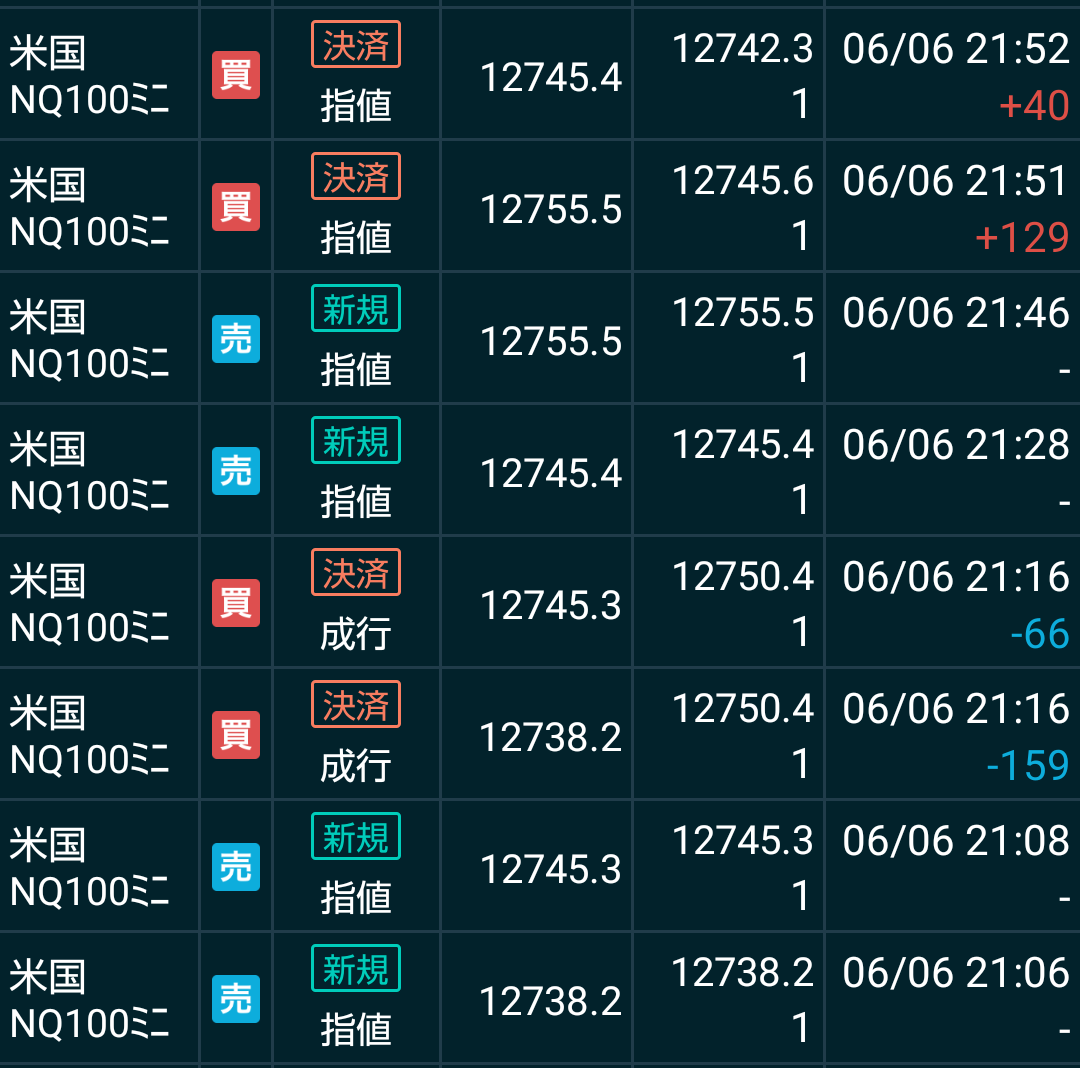This screenshot has width=1080, height=1068.
Task: Open the 21:52 settlement order with +40
Action: (540, 76)
